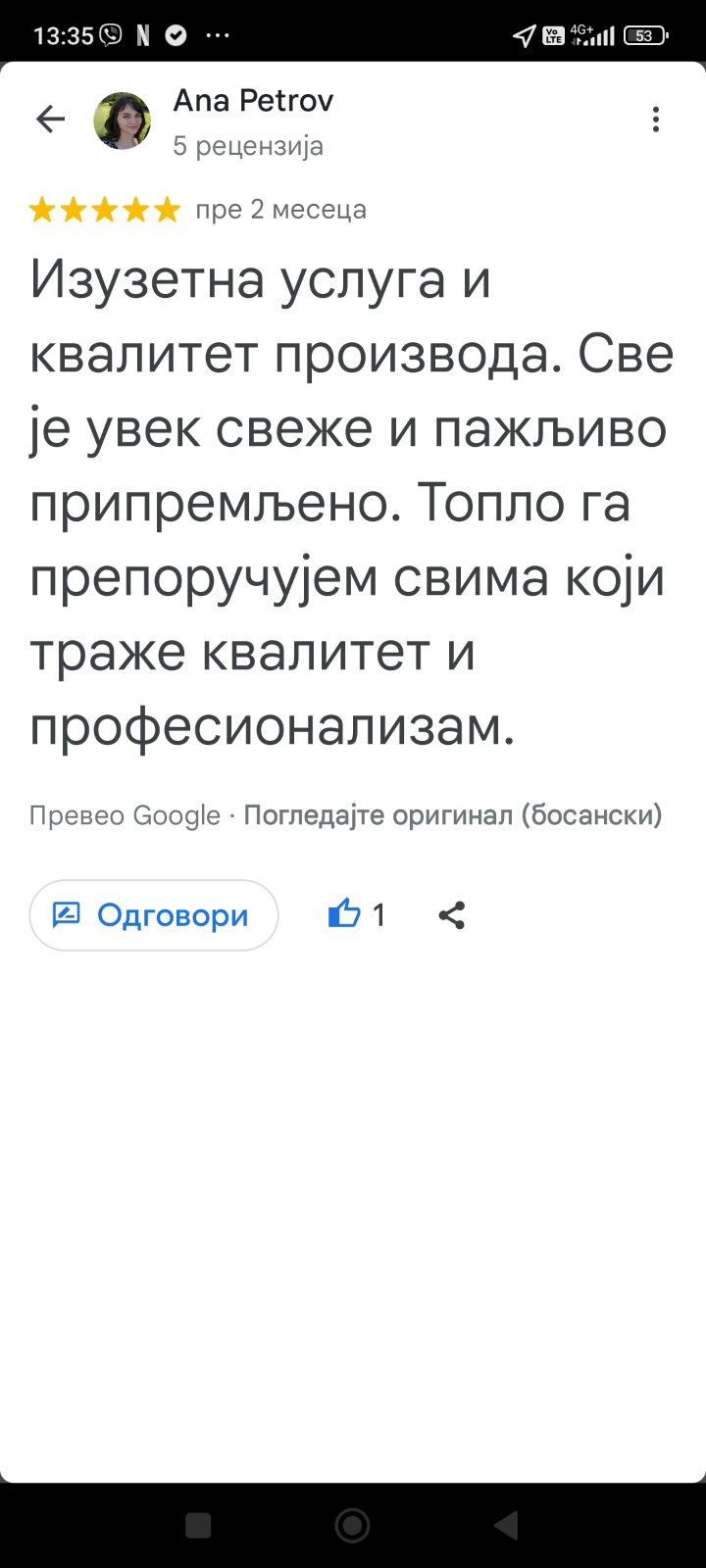Image resolution: width=706 pixels, height=1568 pixels.
Task: Tap the system home button
Action: (352, 1525)
